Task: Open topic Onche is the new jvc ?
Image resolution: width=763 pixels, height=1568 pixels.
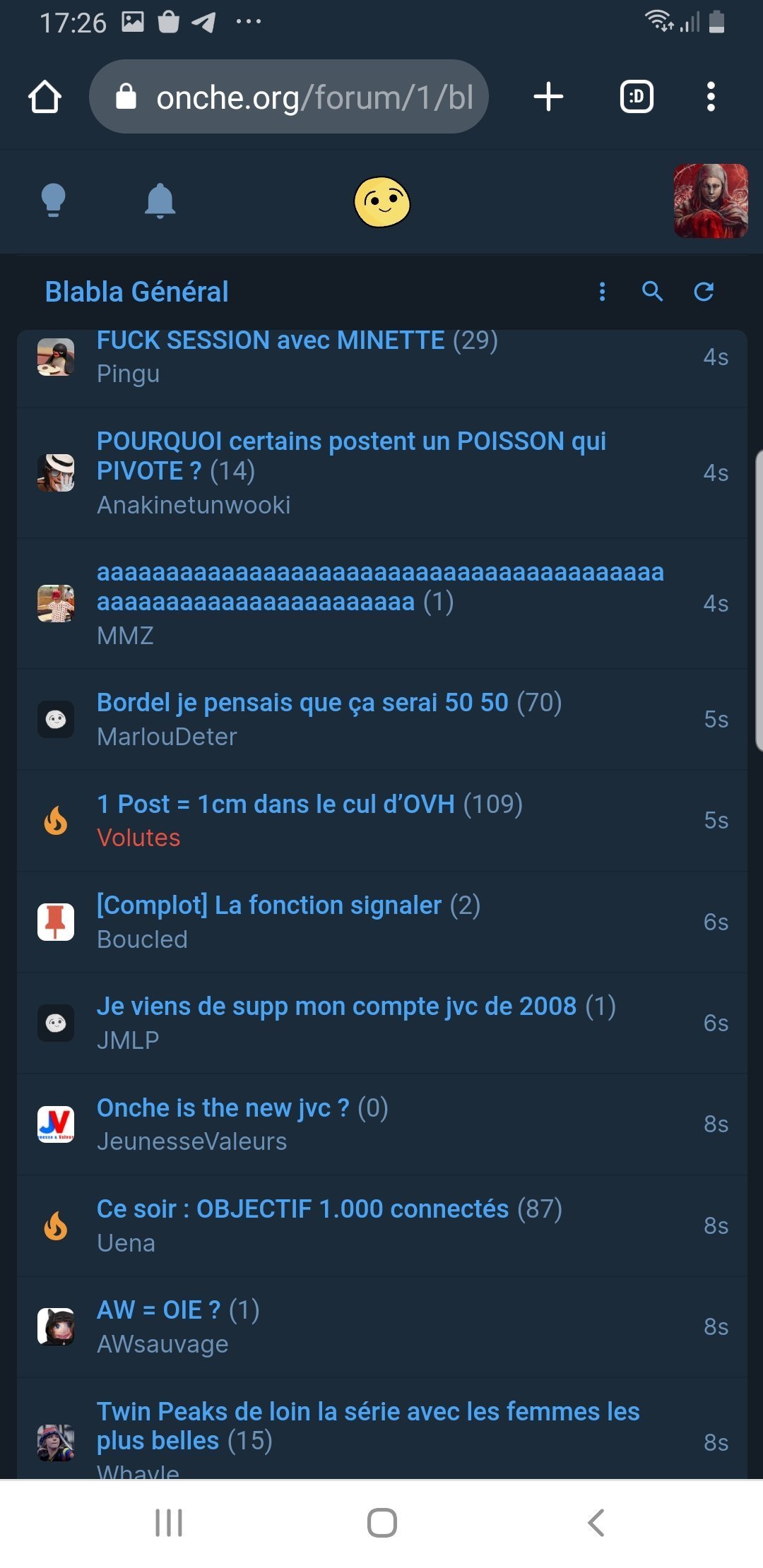Action: [x=223, y=1108]
